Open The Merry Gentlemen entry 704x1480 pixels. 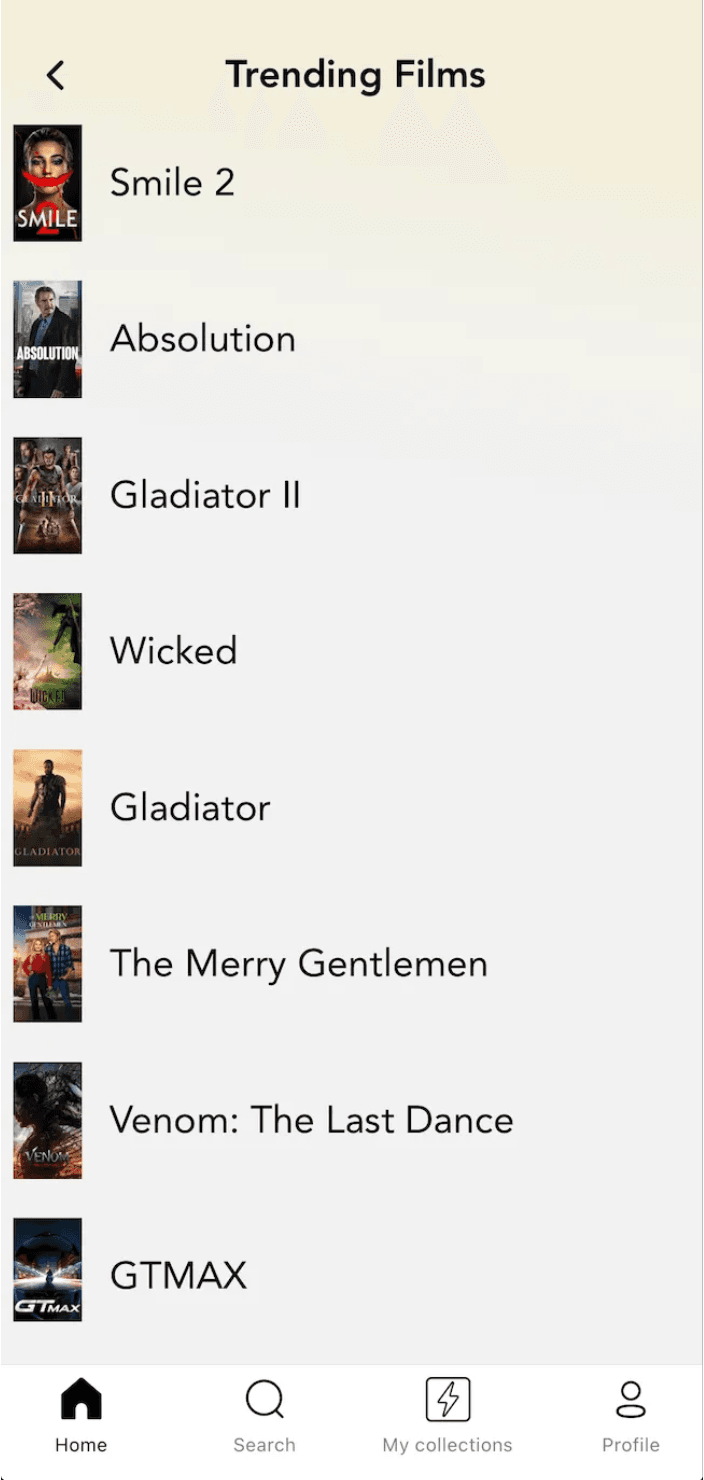tap(352, 963)
